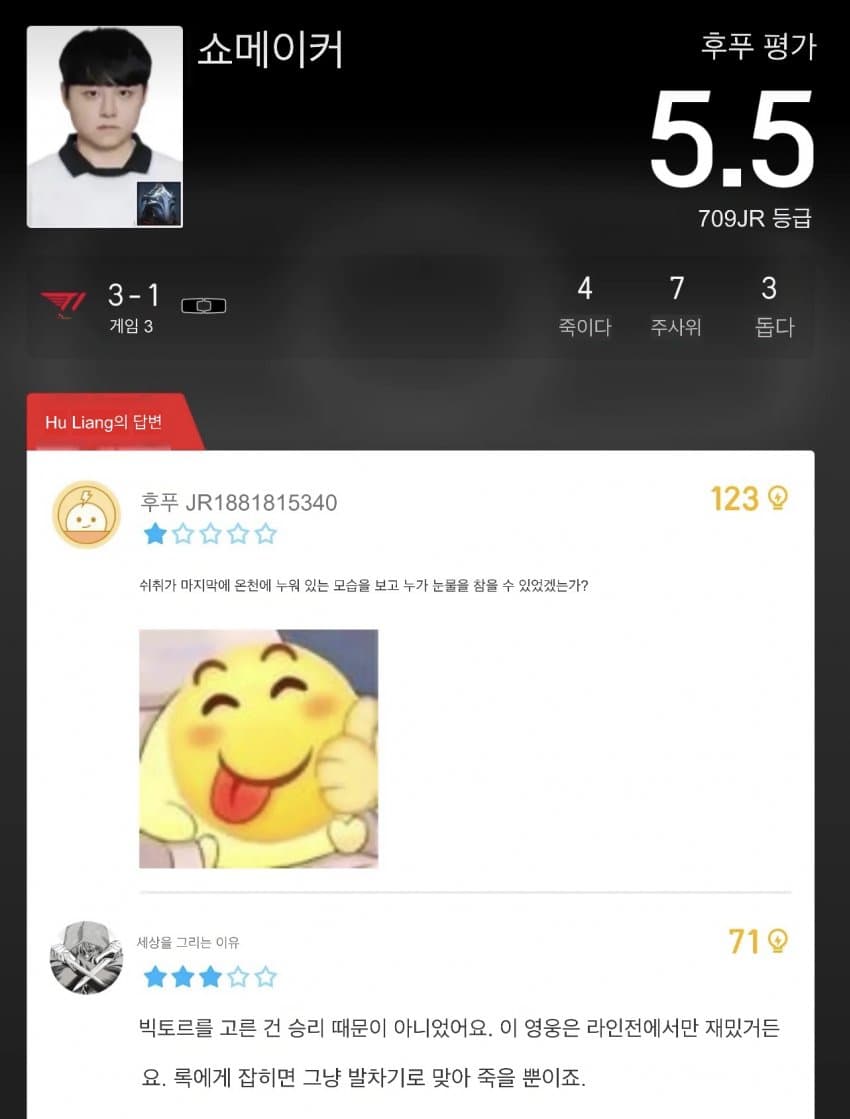This screenshot has width=850, height=1119.
Task: Upvote the 세상을 그리는 이유 comment
Action: point(777,941)
